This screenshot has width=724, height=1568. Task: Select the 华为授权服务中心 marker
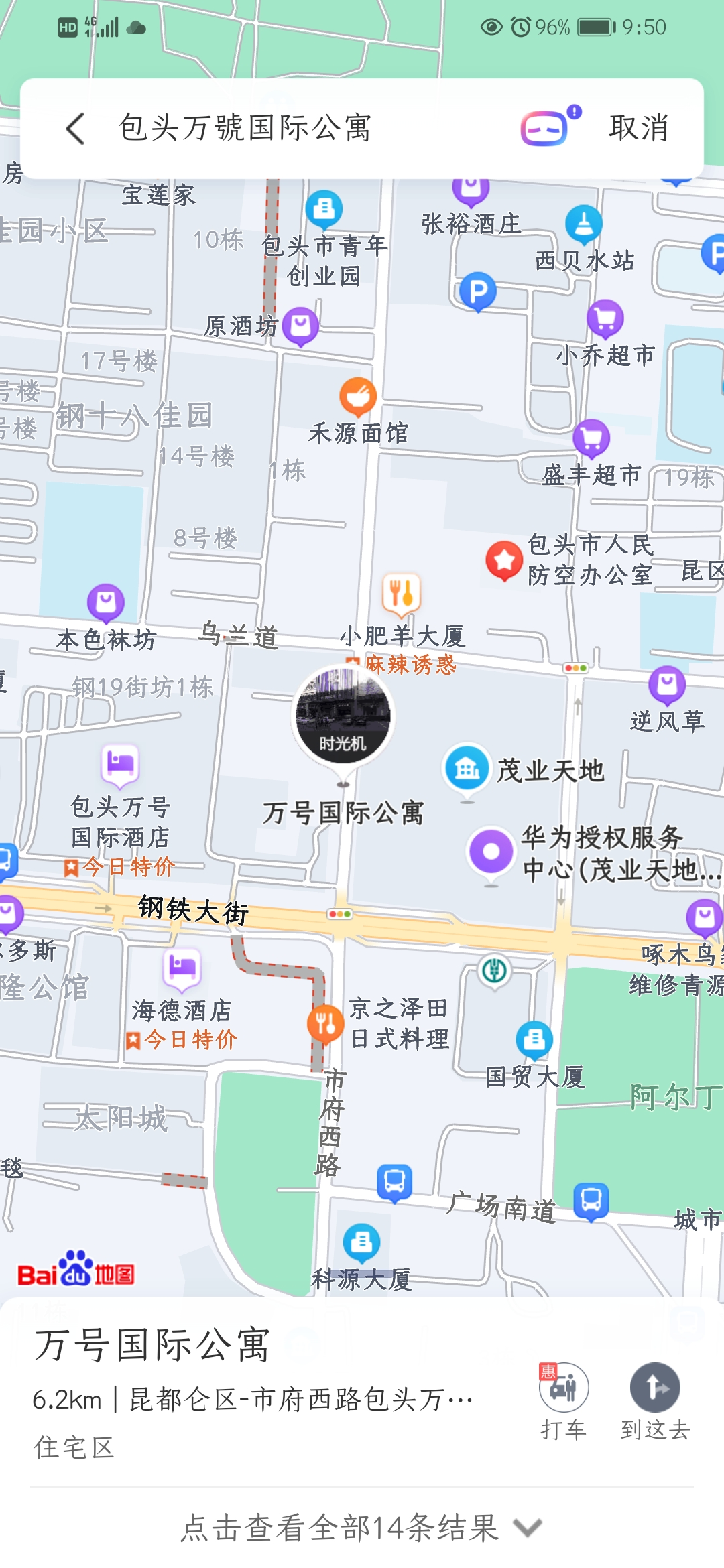(491, 852)
